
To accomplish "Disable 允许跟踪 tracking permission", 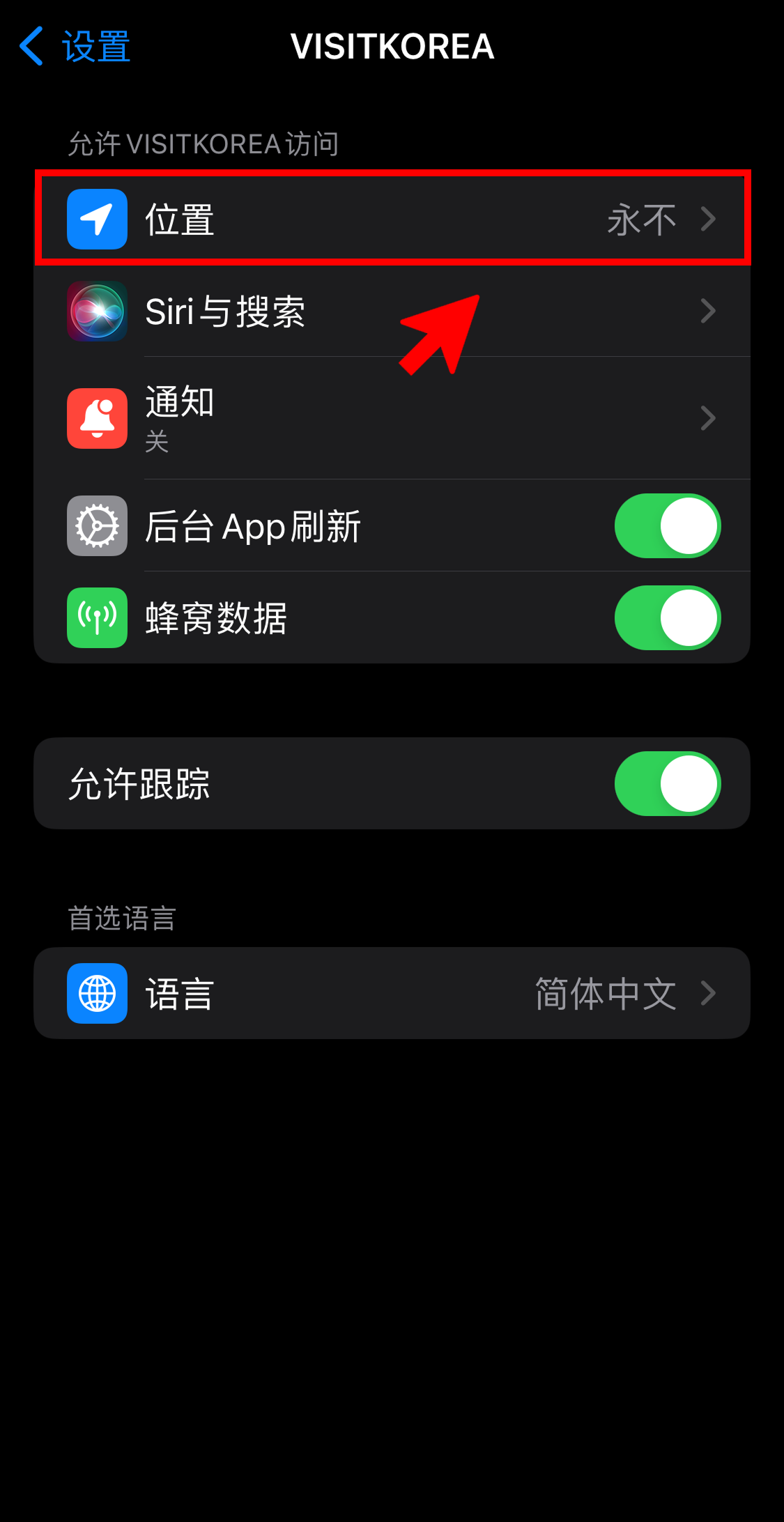I will click(668, 783).
